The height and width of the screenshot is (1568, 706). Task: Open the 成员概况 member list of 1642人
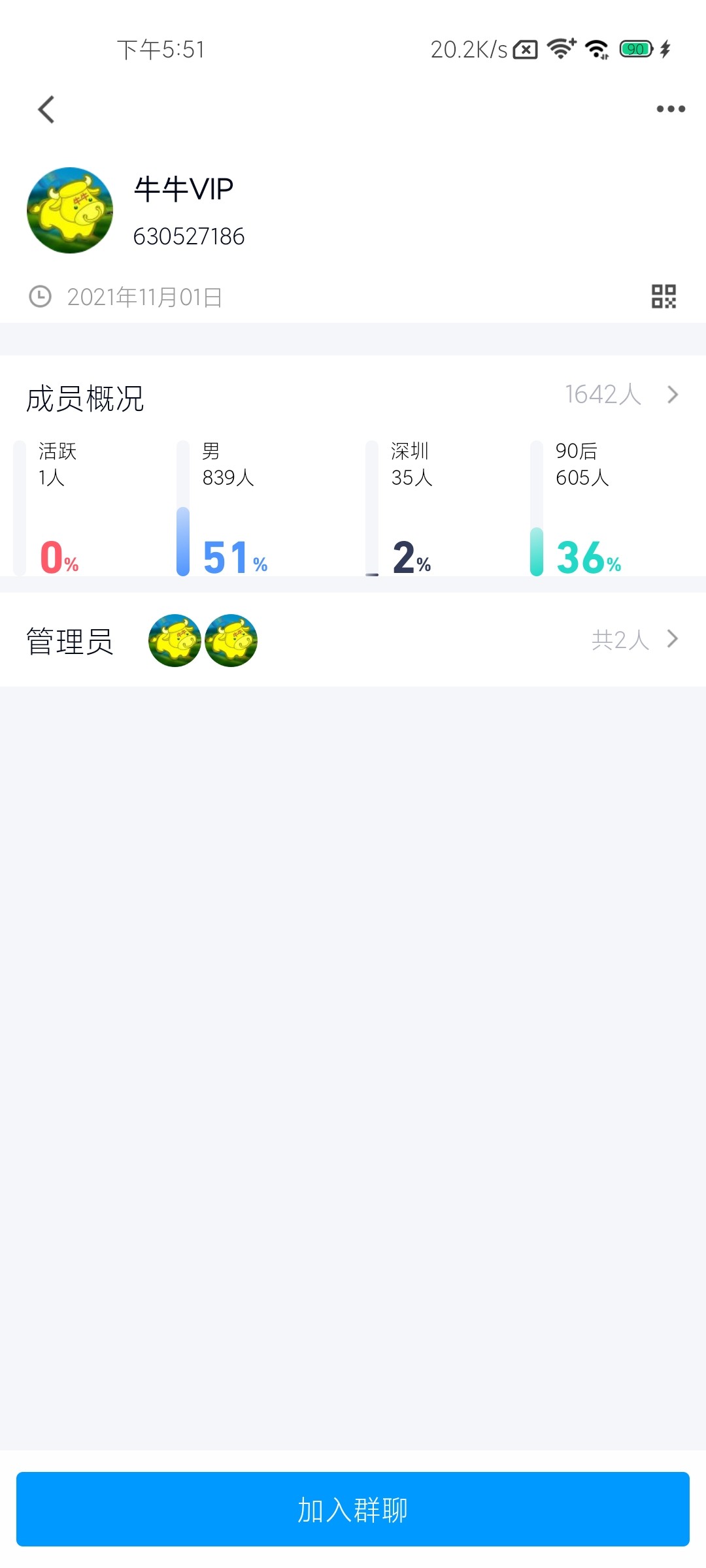621,395
